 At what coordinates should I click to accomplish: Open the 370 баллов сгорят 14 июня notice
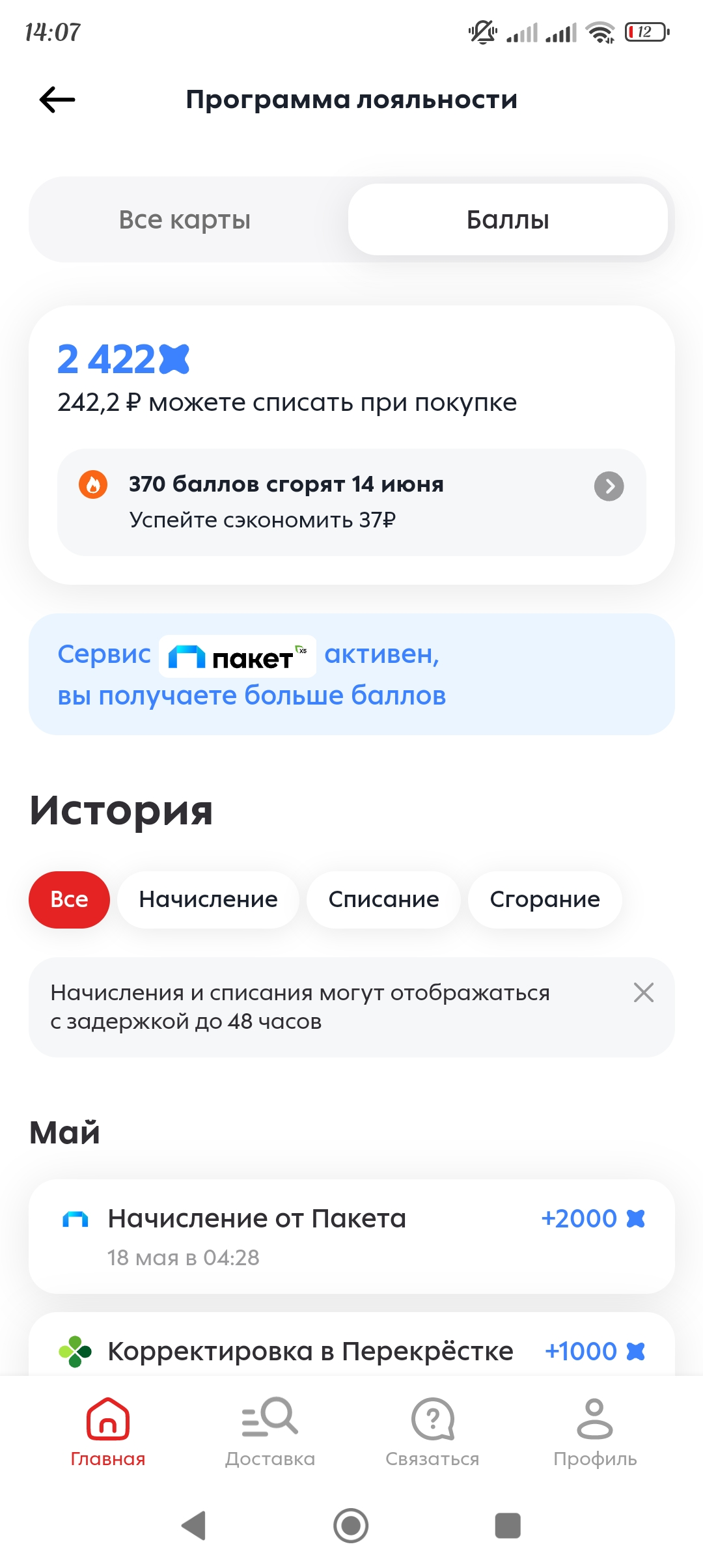point(351,502)
